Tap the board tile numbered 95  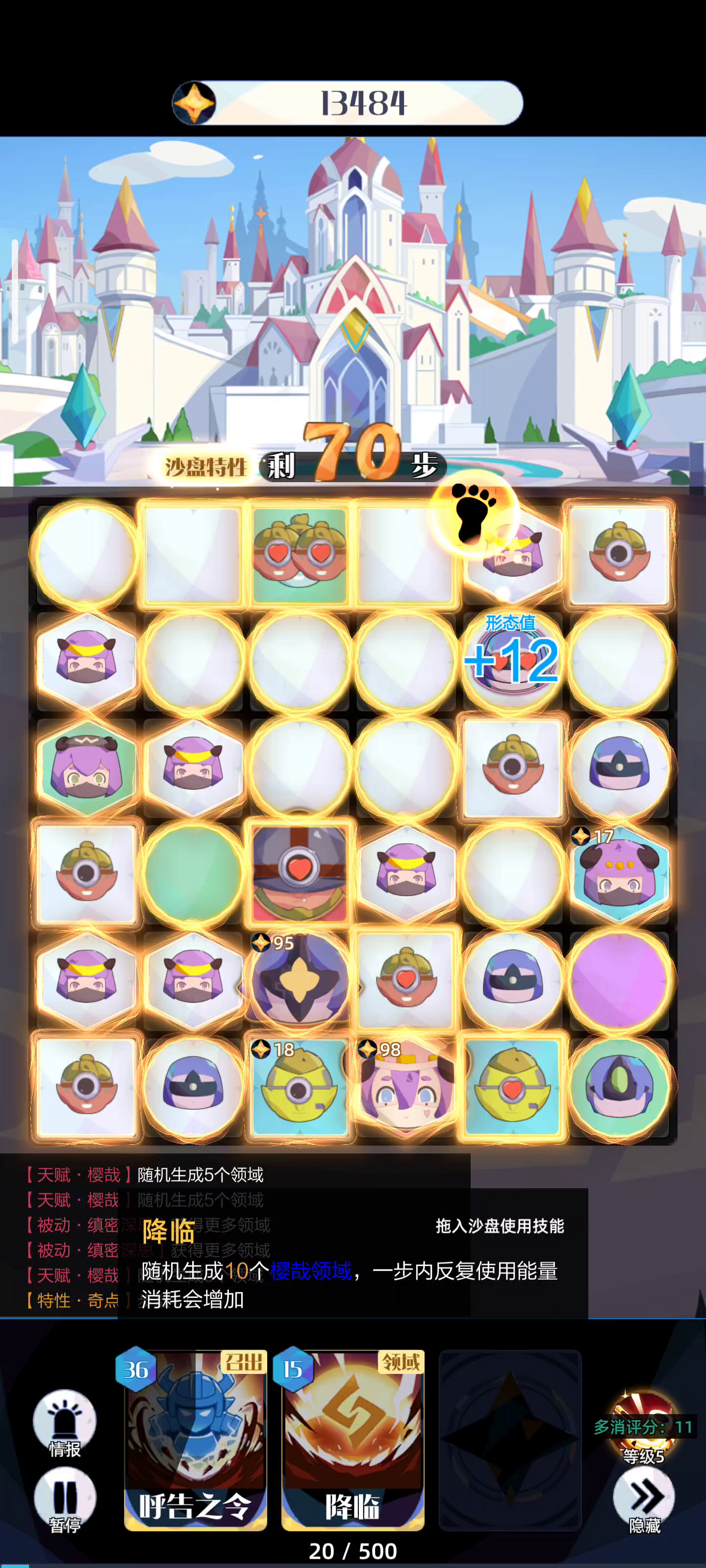[x=299, y=980]
